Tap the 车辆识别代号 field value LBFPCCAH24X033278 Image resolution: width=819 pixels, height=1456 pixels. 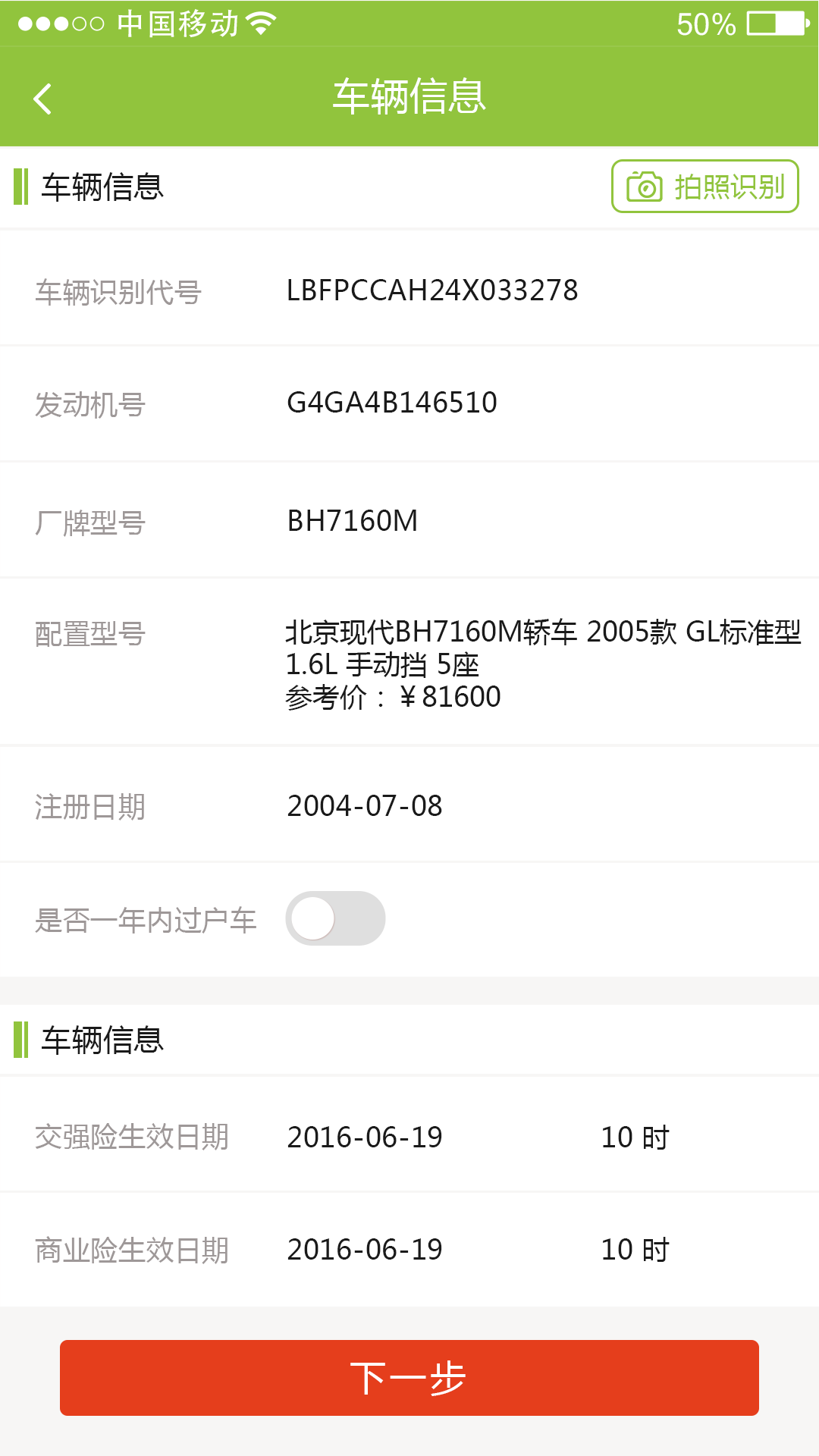tap(432, 290)
